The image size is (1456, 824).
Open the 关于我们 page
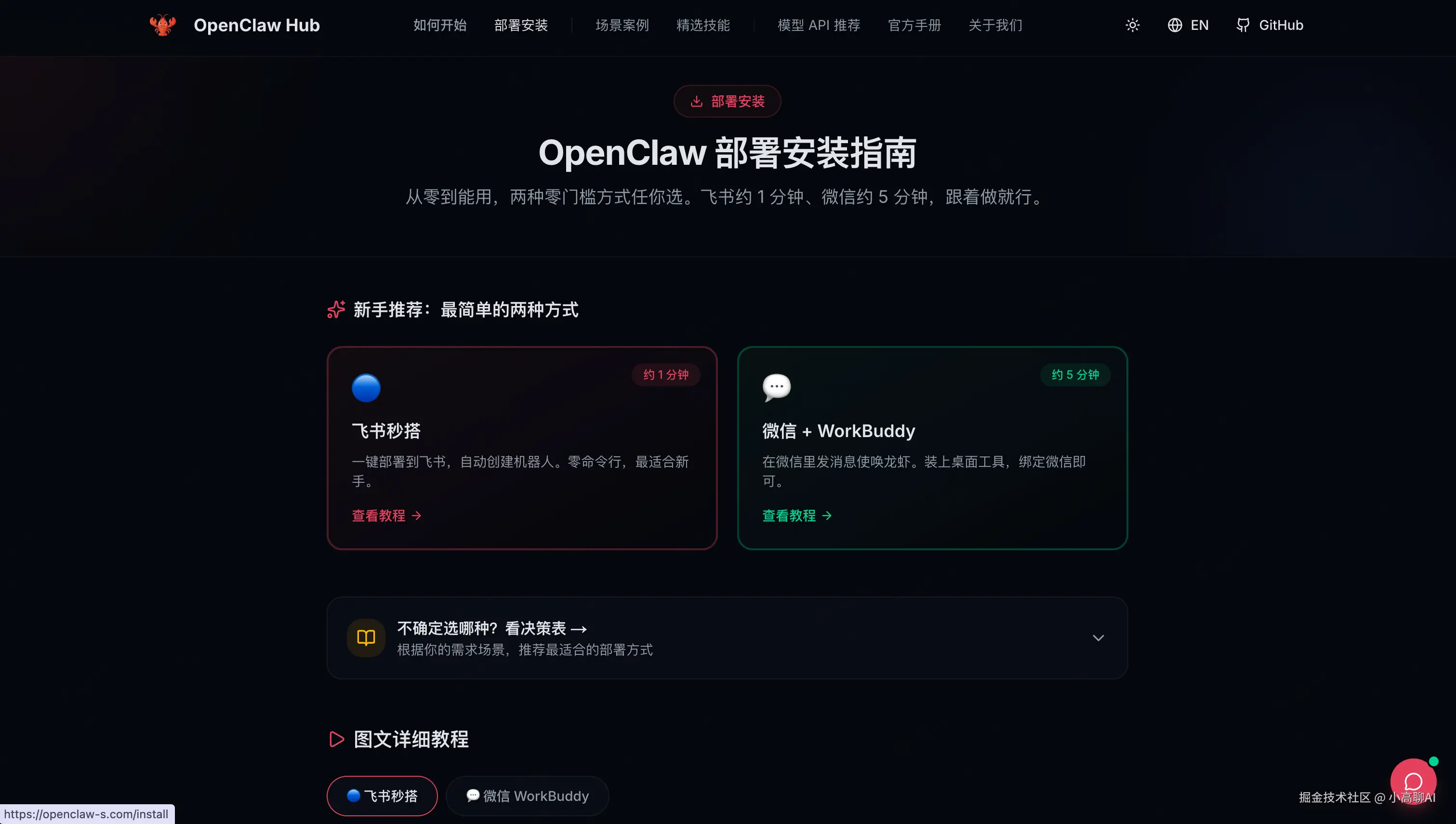coord(995,26)
